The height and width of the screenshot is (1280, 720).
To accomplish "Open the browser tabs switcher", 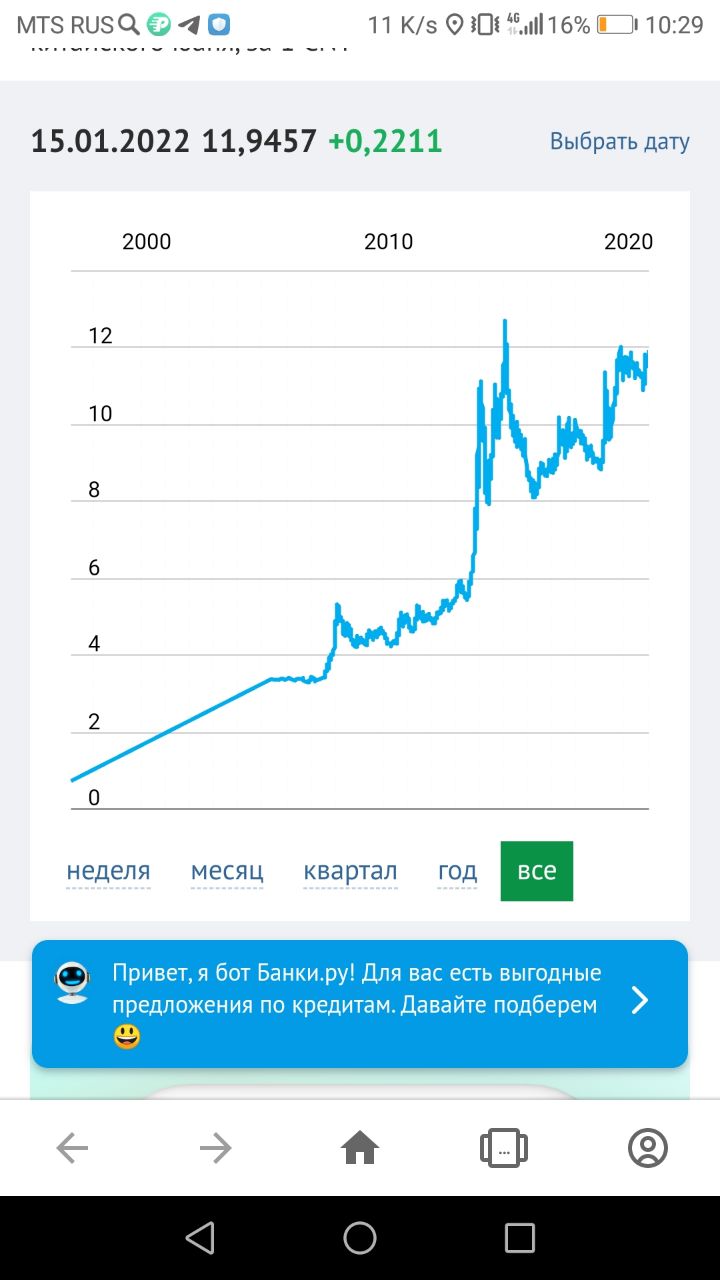I will 504,1149.
